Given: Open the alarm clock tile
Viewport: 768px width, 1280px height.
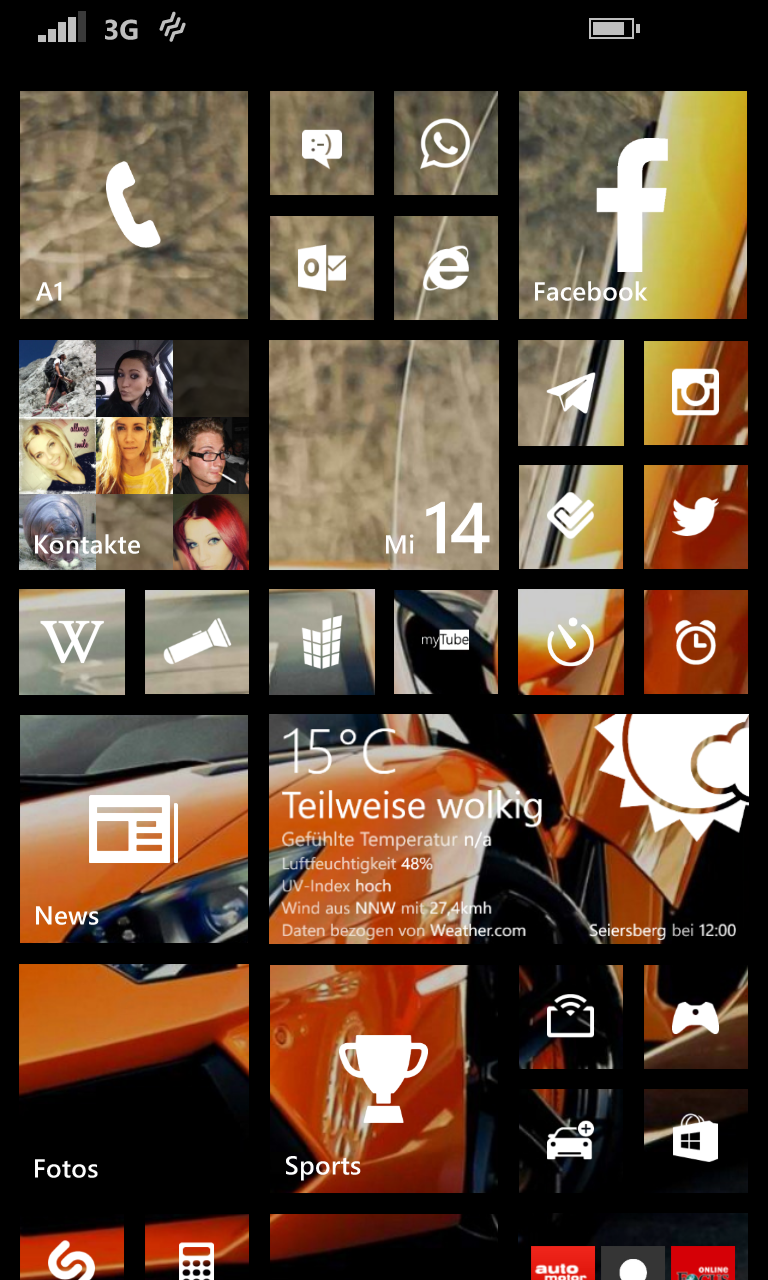Looking at the screenshot, I should pos(695,642).
